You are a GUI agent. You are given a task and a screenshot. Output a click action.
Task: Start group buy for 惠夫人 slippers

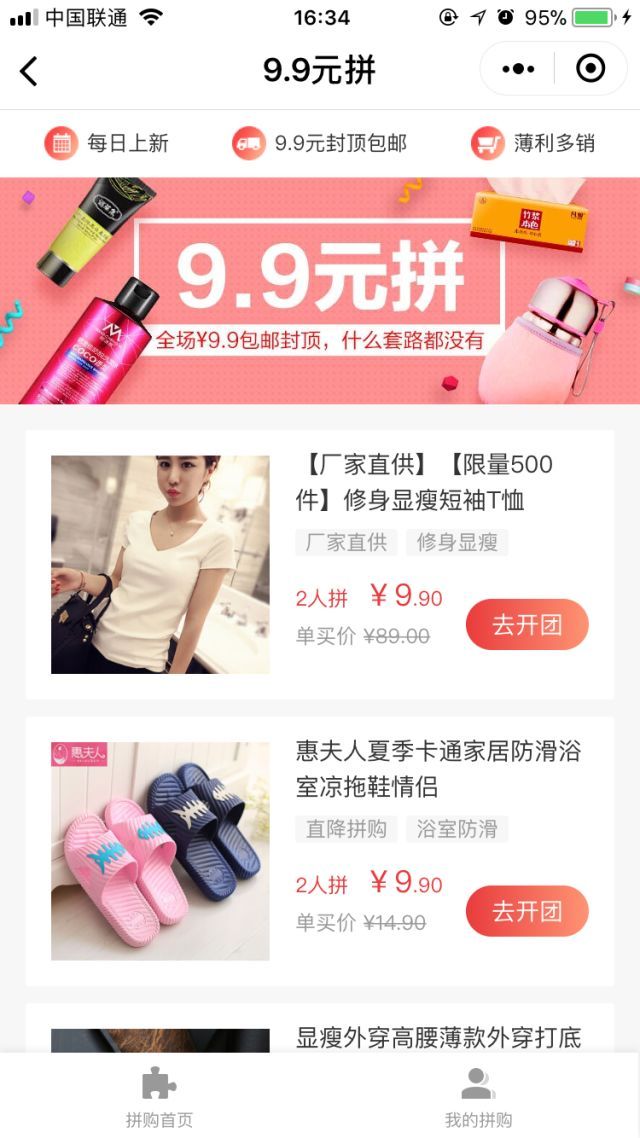click(x=527, y=911)
